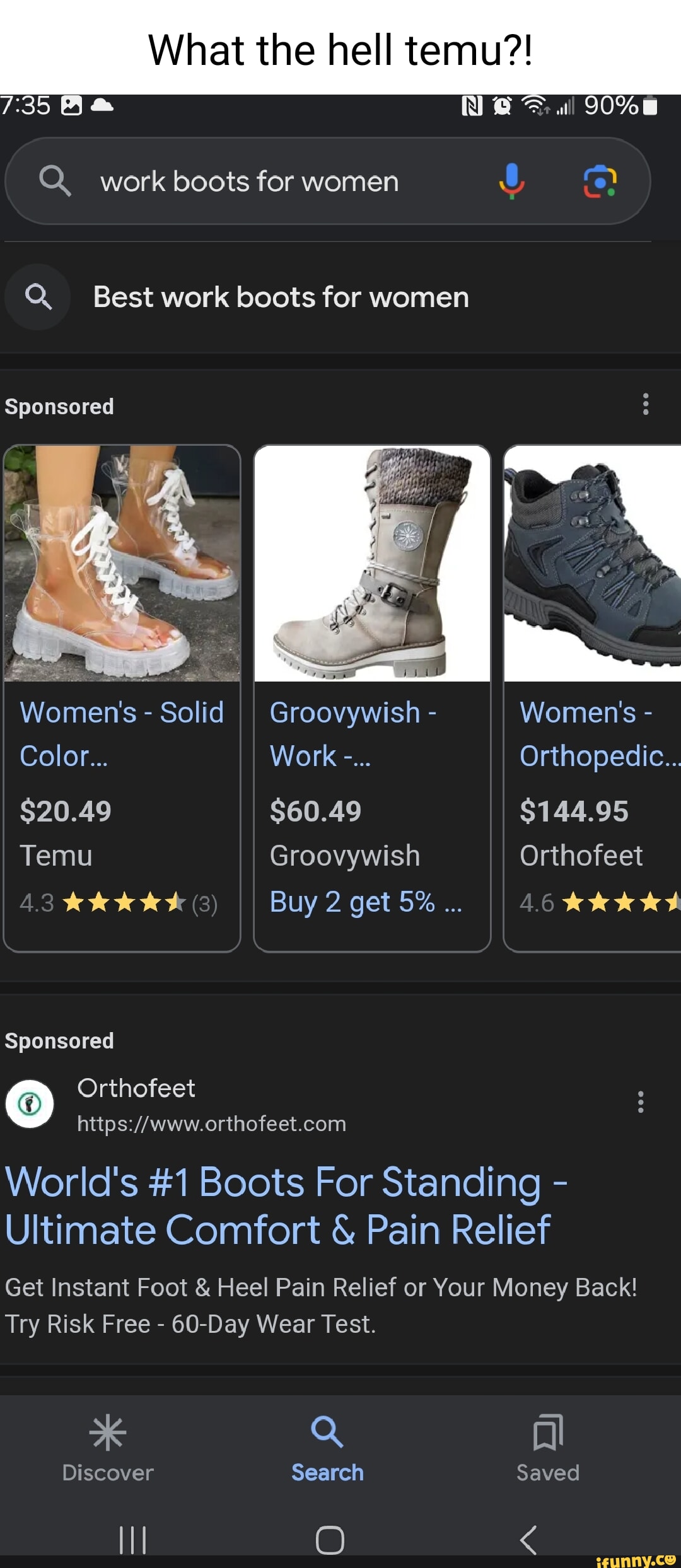Start voice search with the microphone
Image resolution: width=681 pixels, height=1568 pixels.
[x=511, y=181]
